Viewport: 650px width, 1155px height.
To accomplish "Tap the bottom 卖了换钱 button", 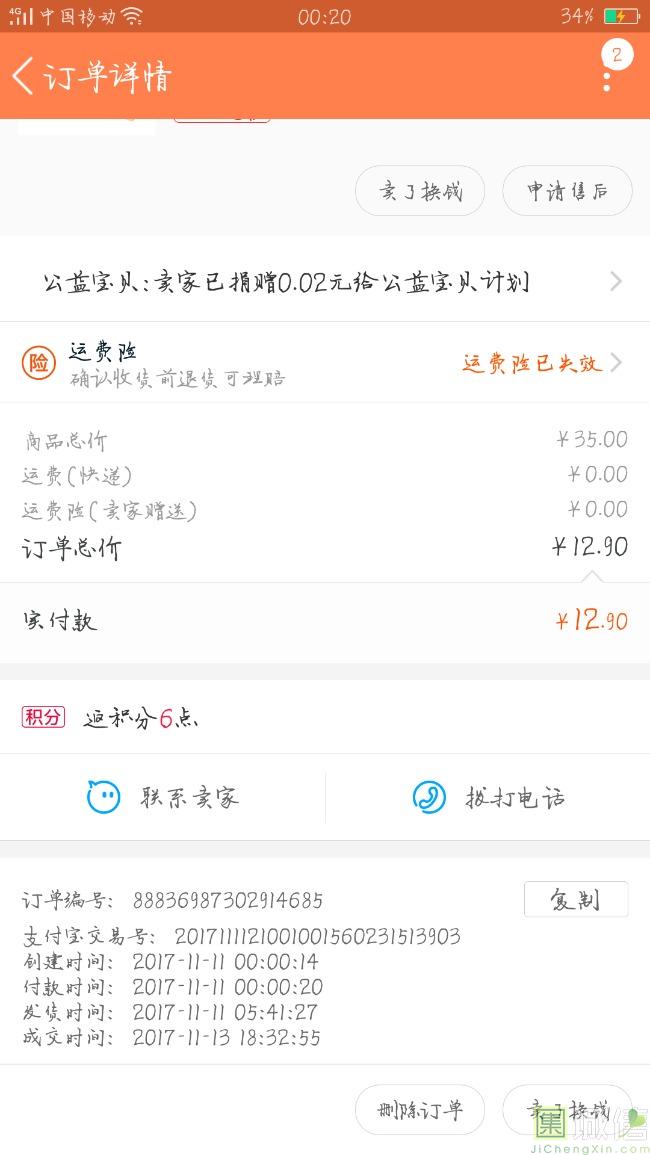I will pos(567,1109).
